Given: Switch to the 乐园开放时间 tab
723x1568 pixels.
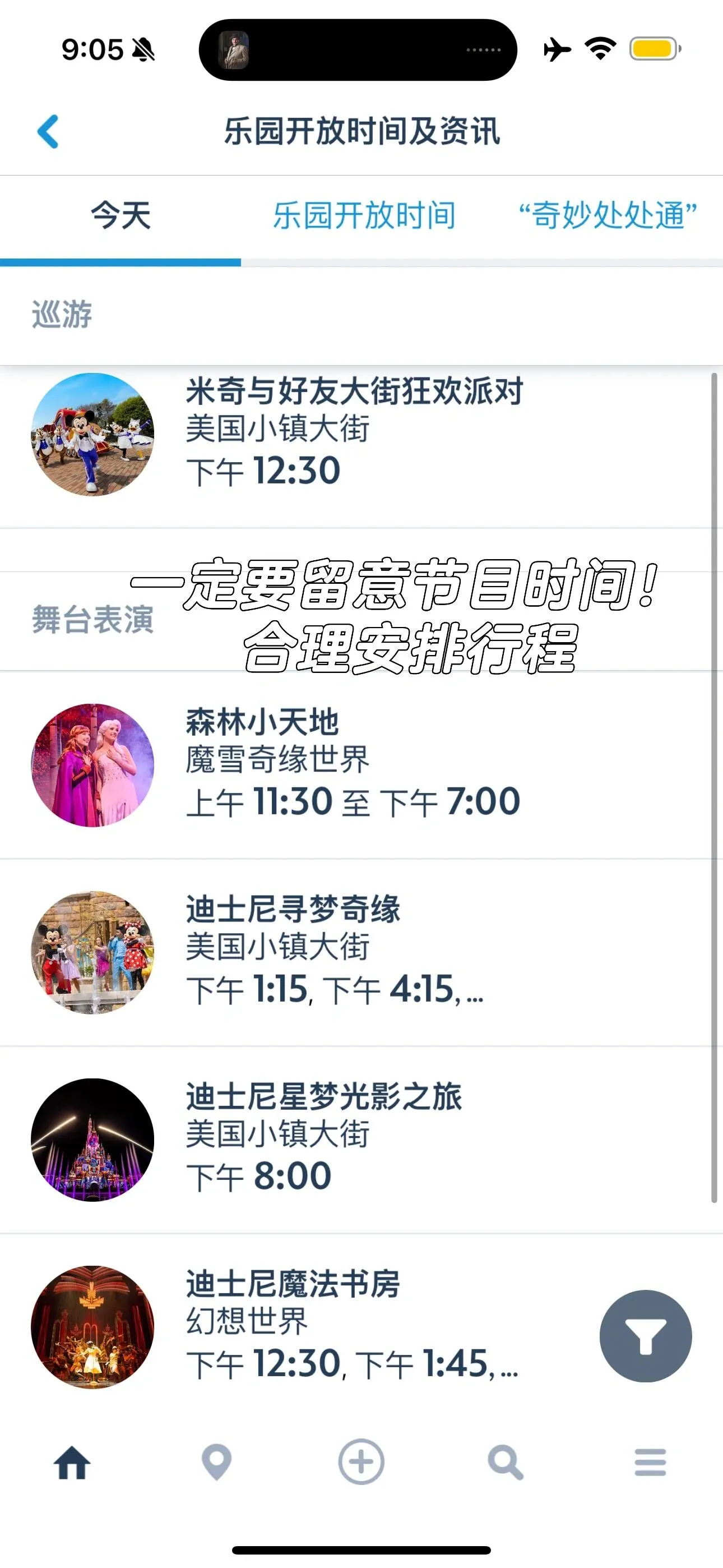Looking at the screenshot, I should coord(364,216).
